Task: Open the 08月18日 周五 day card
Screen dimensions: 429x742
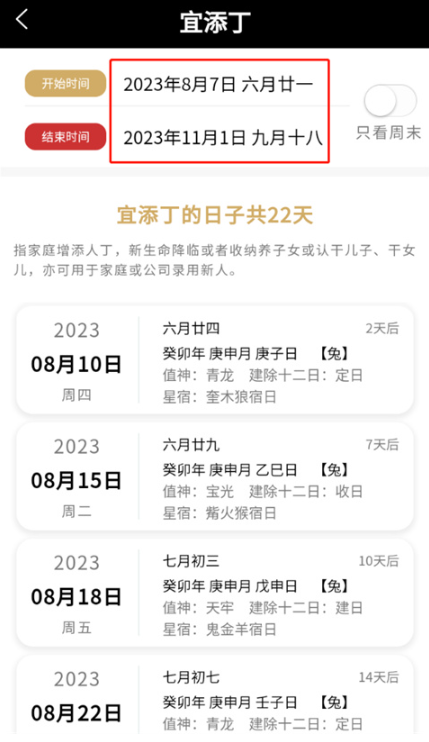Action: [x=215, y=592]
